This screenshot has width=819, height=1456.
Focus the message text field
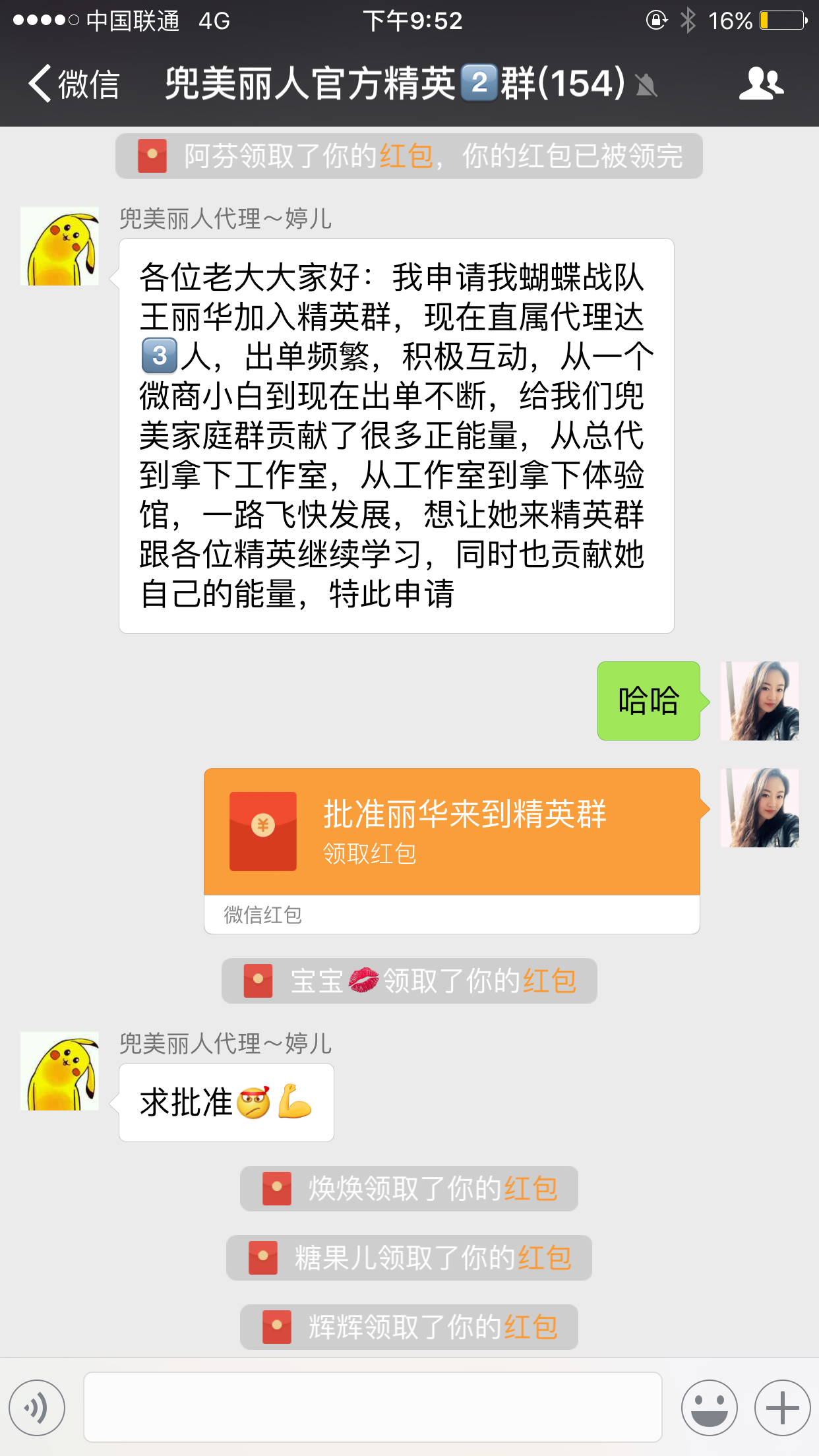pyautogui.click(x=373, y=1408)
